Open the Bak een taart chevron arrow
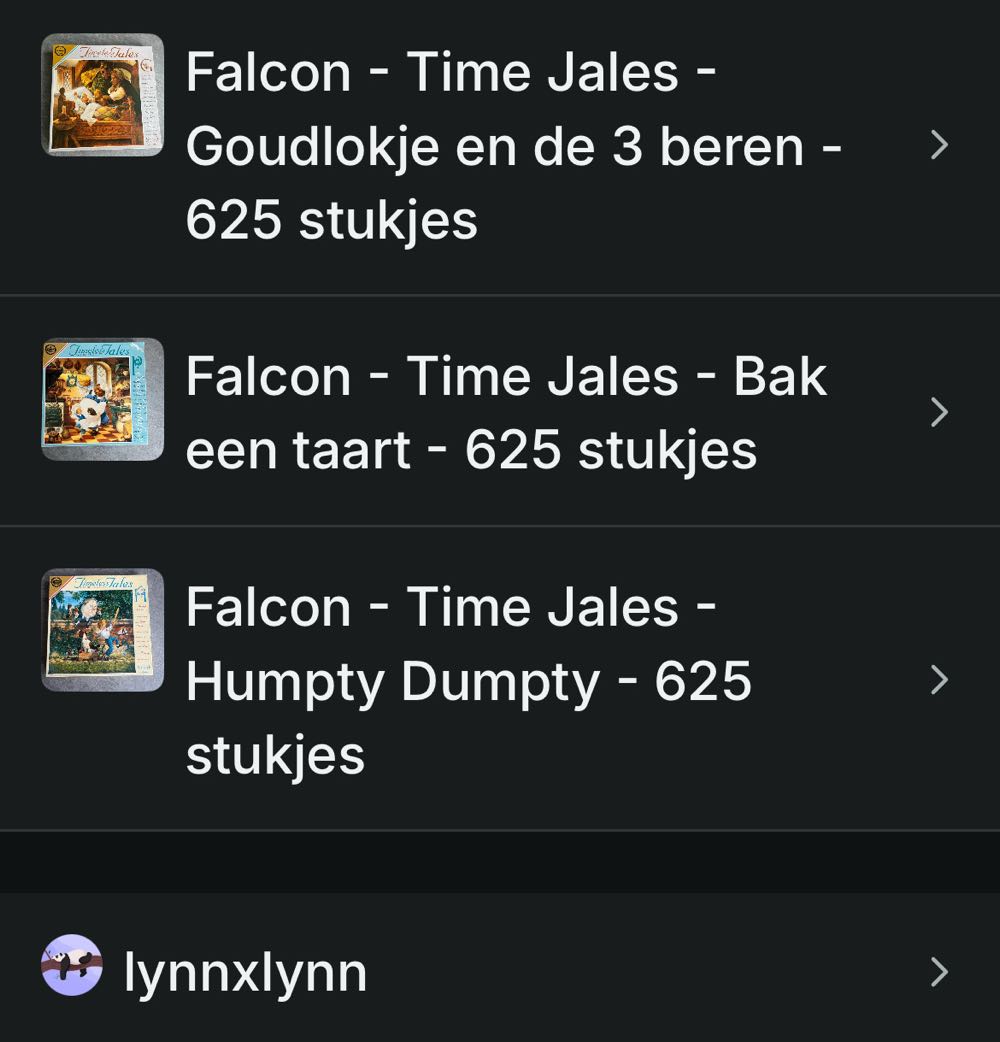This screenshot has height=1042, width=1000. 938,412
